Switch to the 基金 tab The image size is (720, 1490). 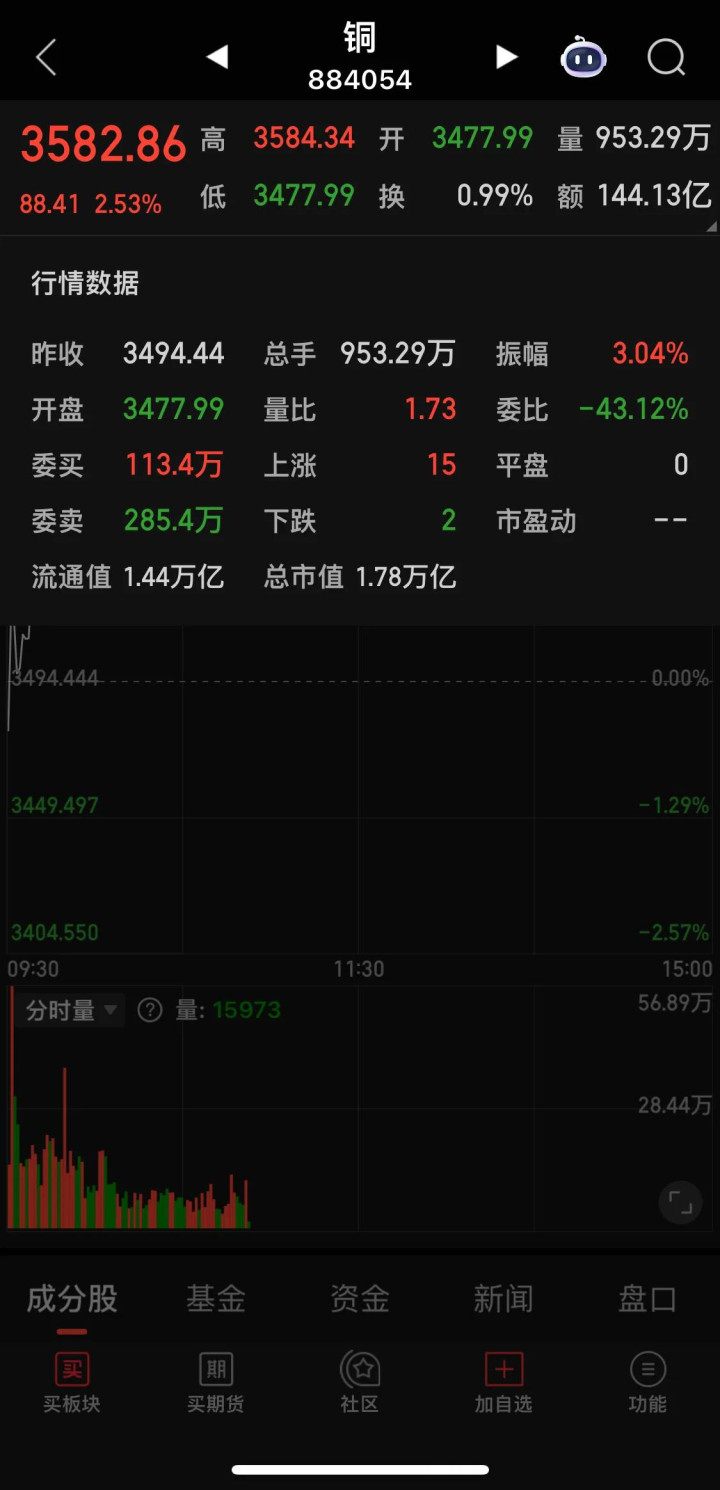point(216,1299)
